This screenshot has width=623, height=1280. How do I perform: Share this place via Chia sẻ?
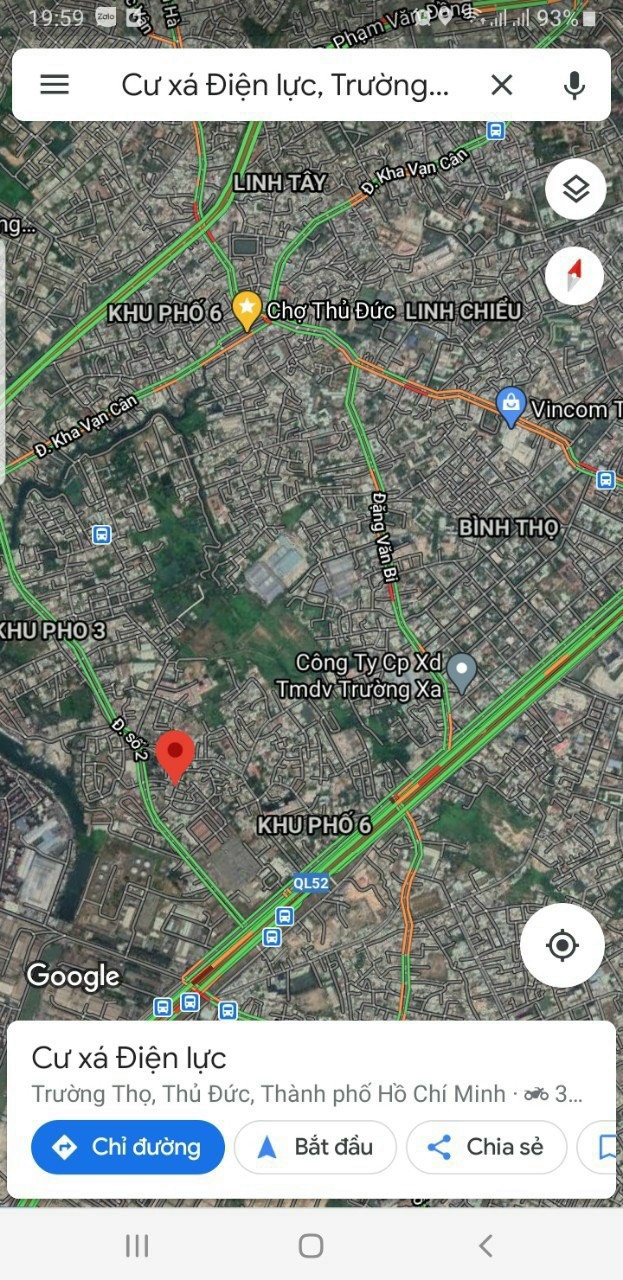(486, 1147)
